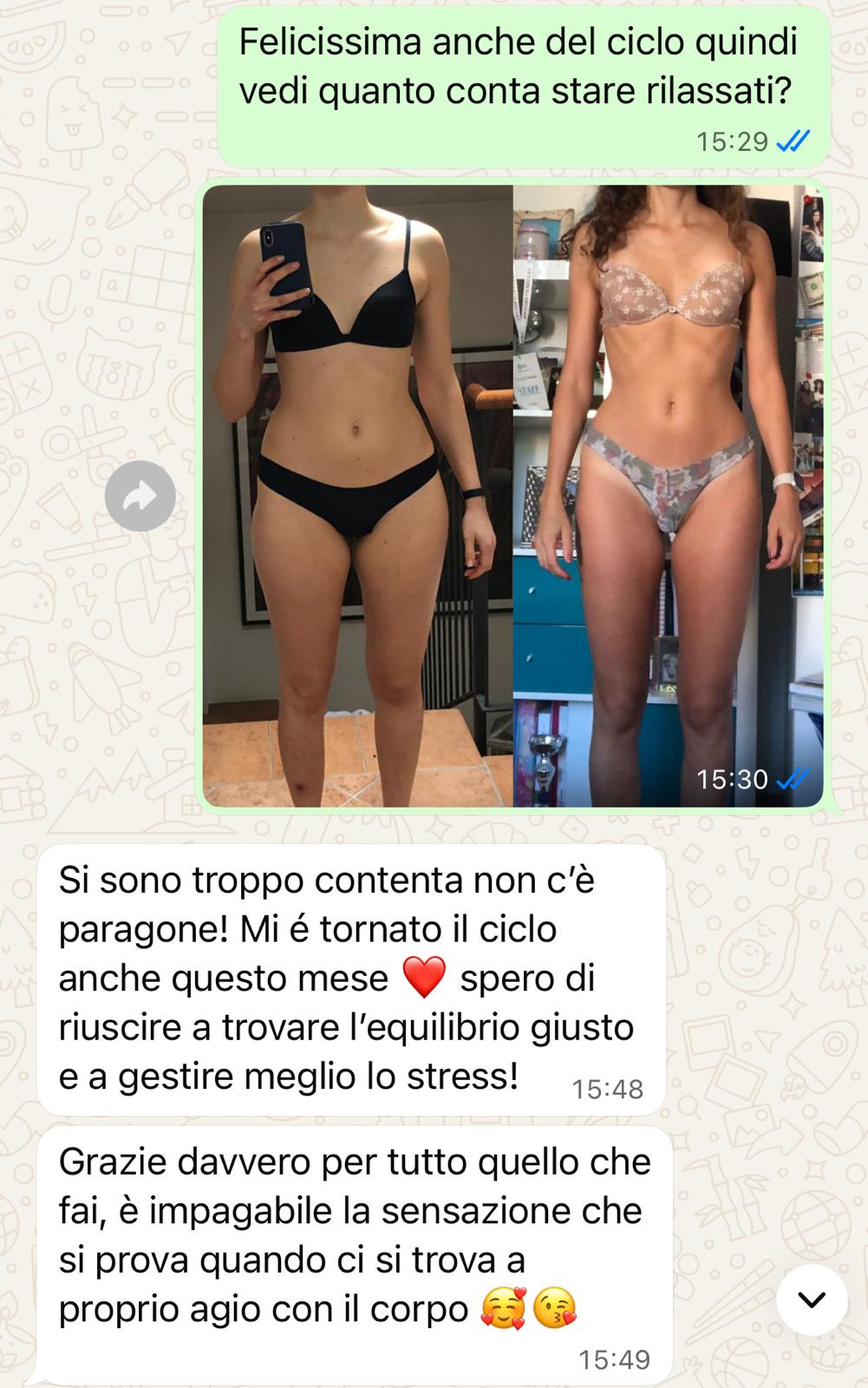Jump to the latest messages with the down chevron
The width and height of the screenshot is (868, 1388).
pyautogui.click(x=812, y=1300)
